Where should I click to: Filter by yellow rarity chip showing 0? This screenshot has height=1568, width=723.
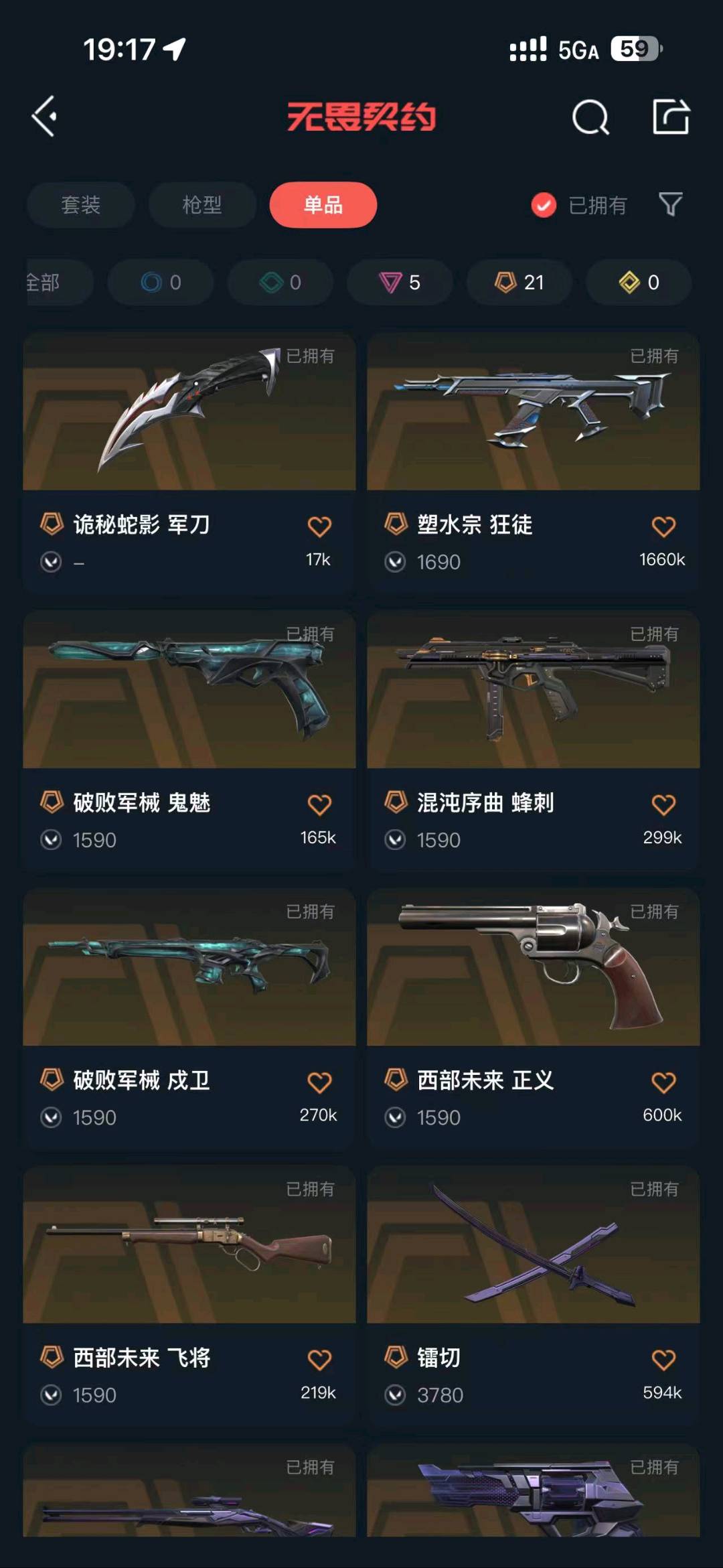tap(639, 282)
